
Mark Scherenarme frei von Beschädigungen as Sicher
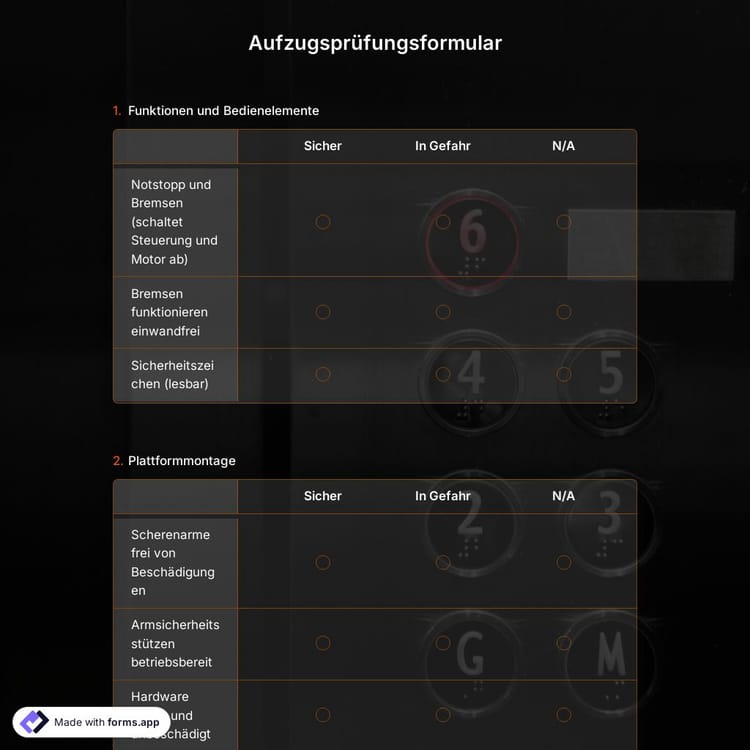[x=323, y=563]
